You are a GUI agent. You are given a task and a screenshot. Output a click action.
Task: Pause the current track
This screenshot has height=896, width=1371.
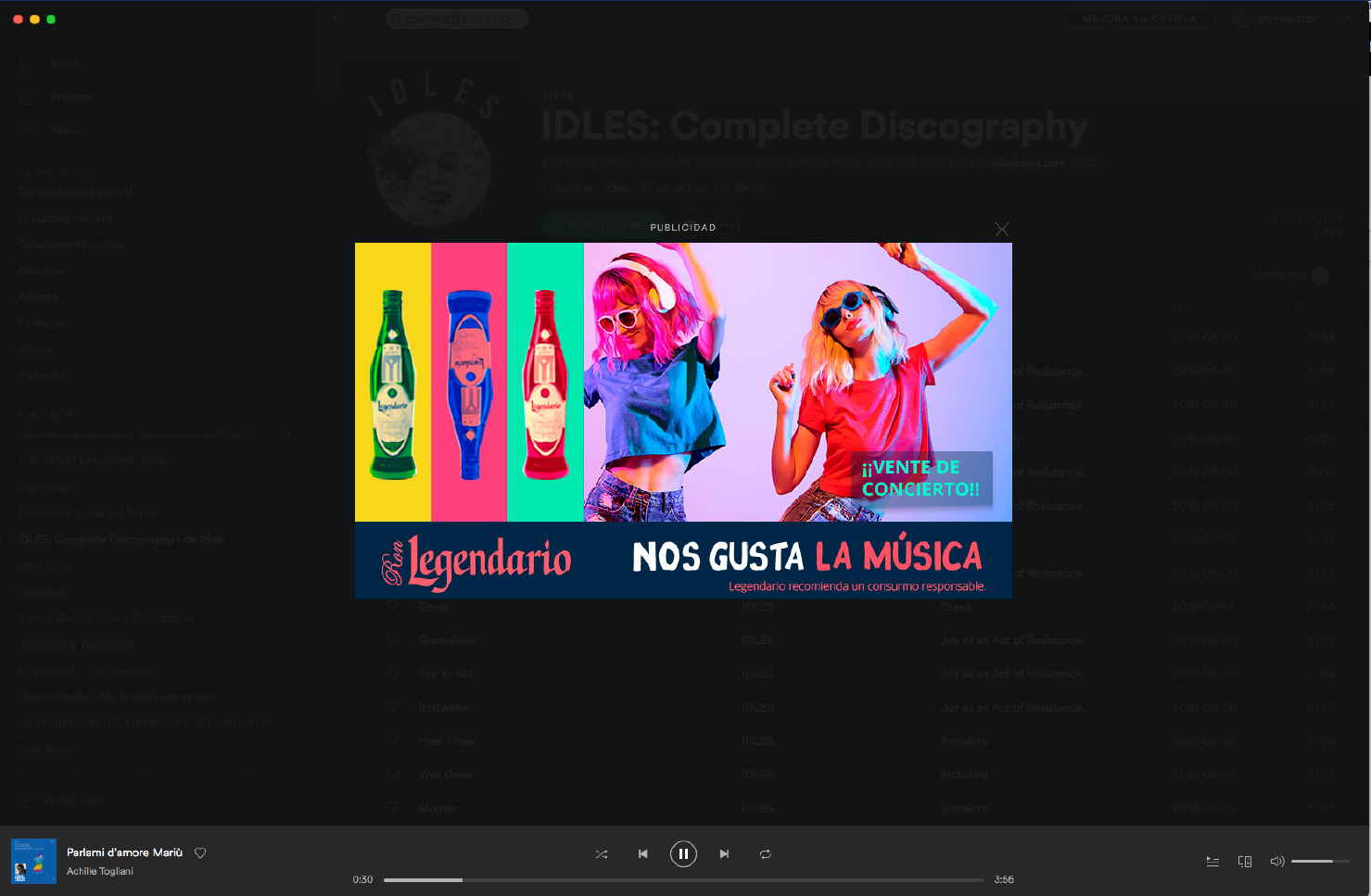(x=683, y=853)
